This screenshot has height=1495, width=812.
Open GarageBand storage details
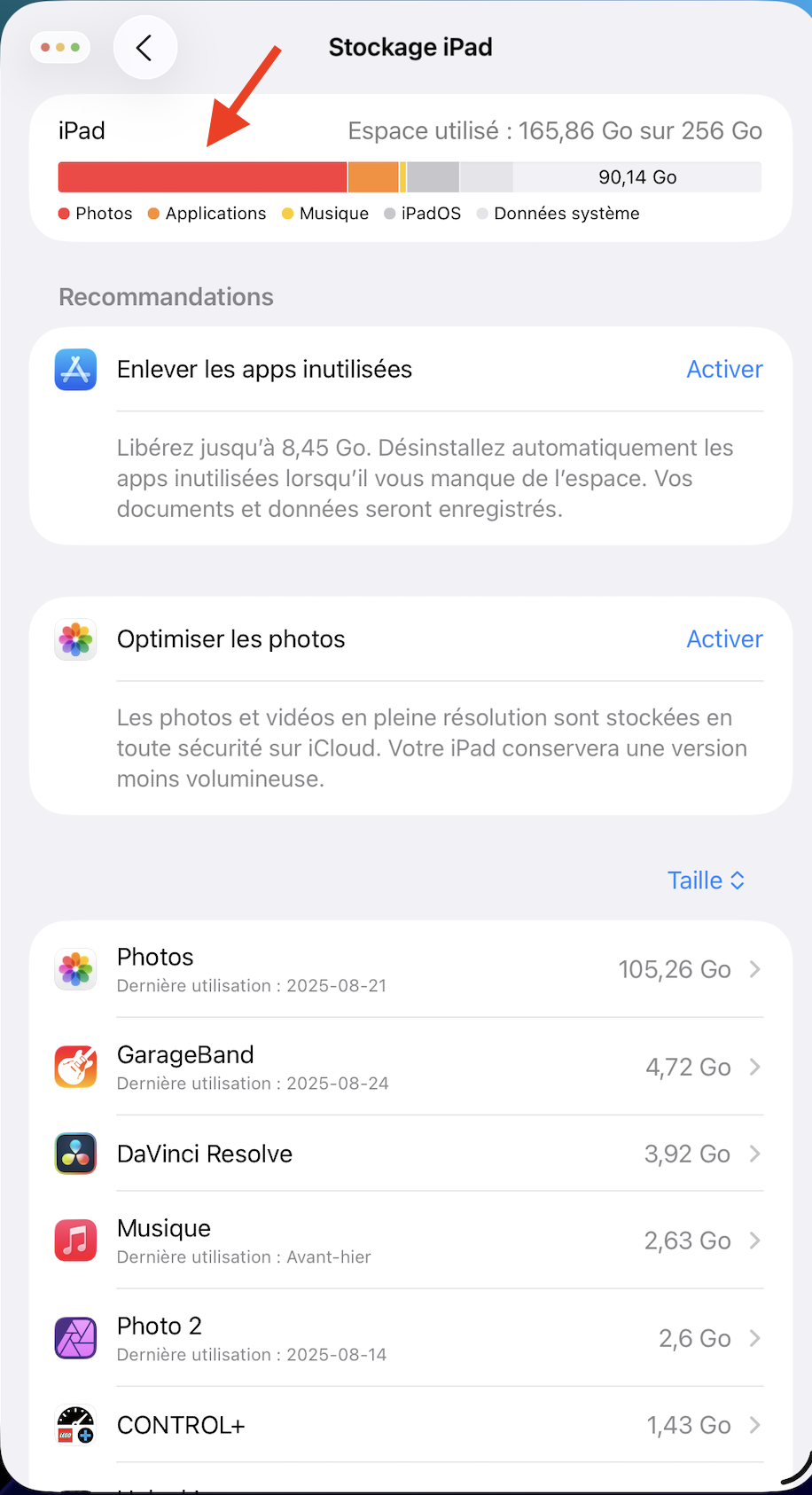pos(410,1067)
